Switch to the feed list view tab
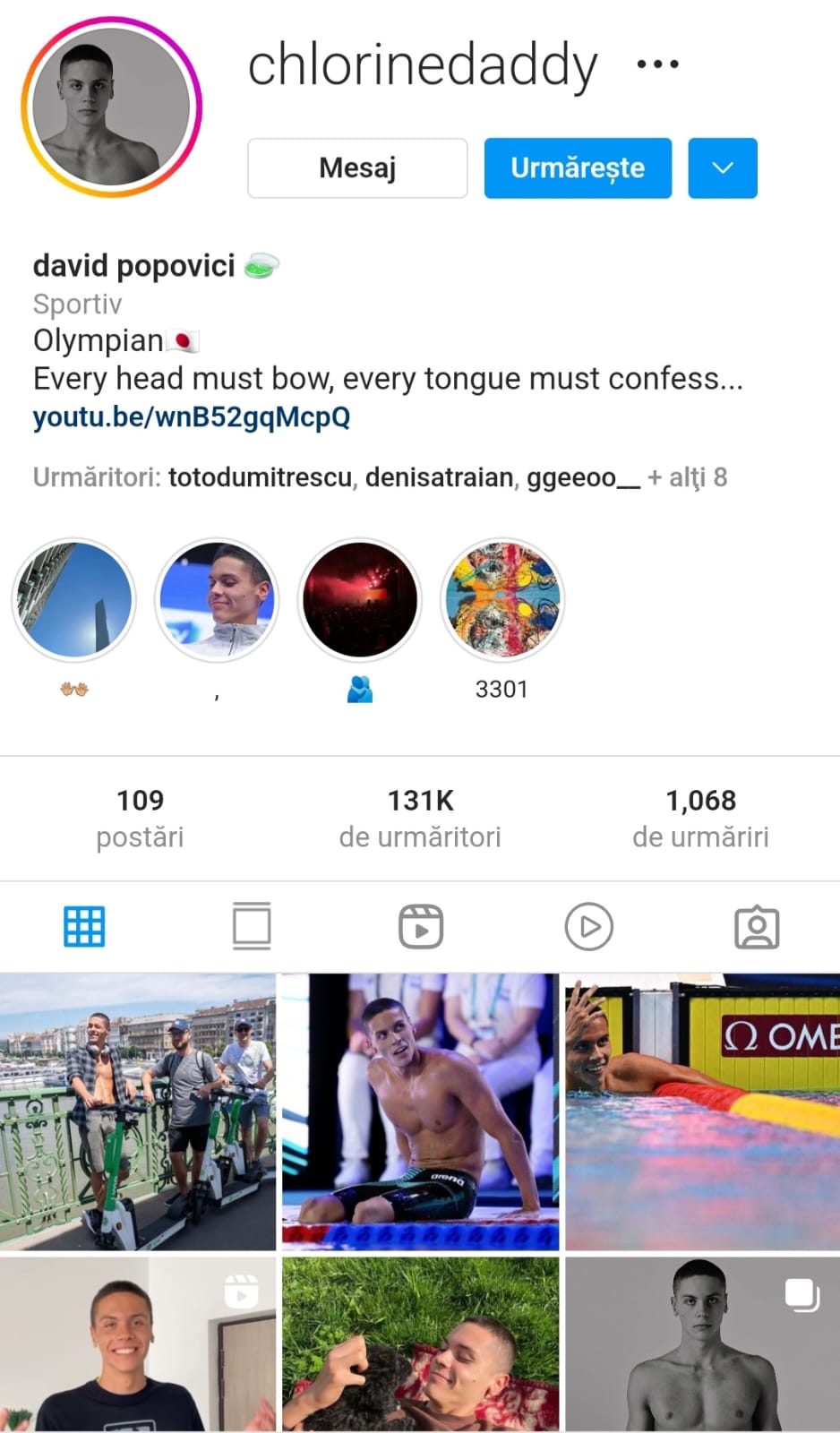The image size is (840, 1433). [252, 926]
